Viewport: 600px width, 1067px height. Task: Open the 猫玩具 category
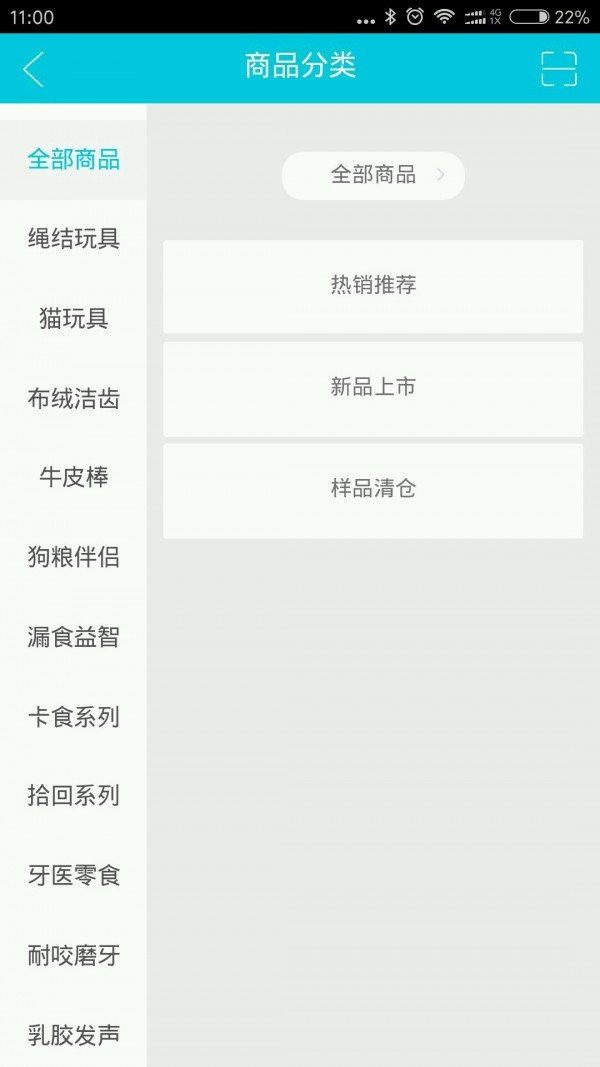73,319
